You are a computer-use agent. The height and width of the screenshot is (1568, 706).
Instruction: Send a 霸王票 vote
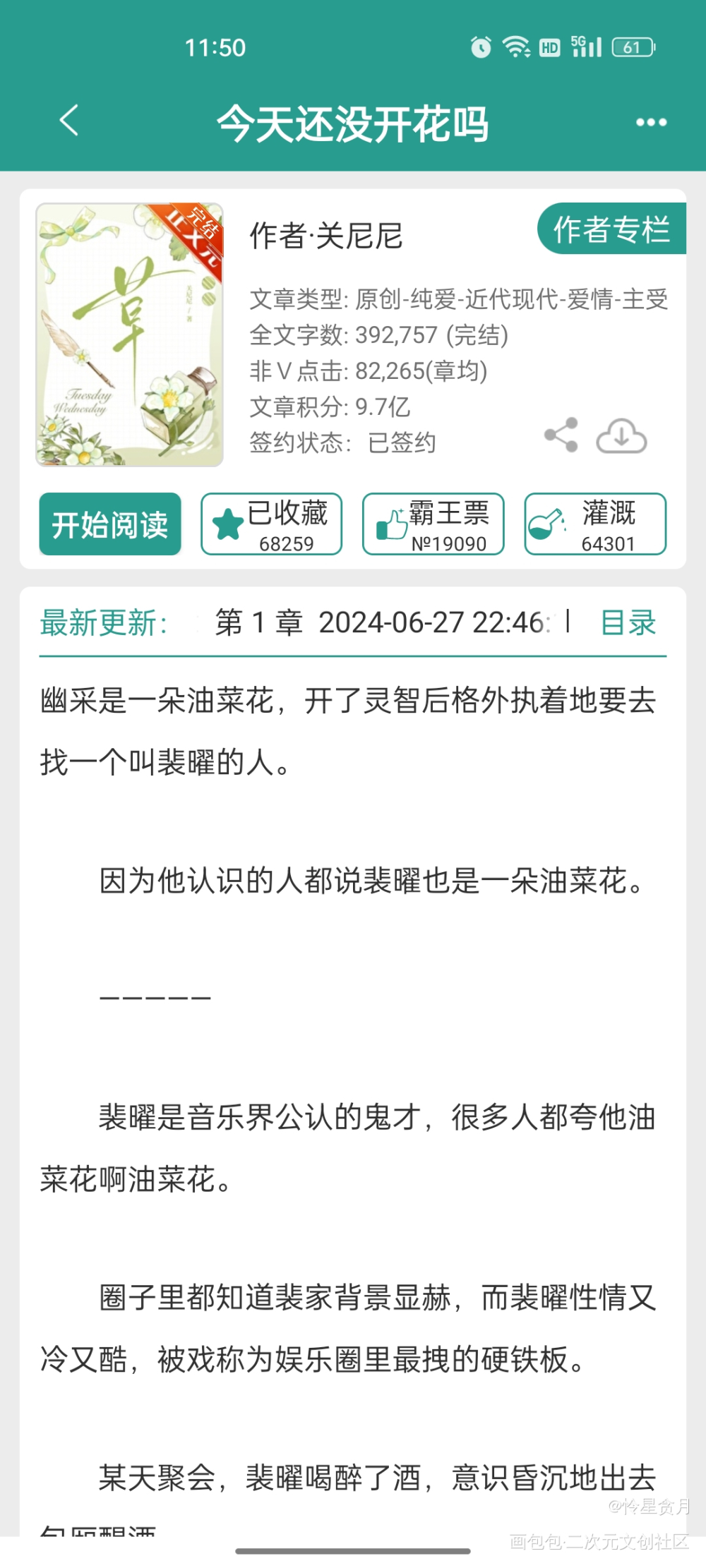tap(433, 524)
